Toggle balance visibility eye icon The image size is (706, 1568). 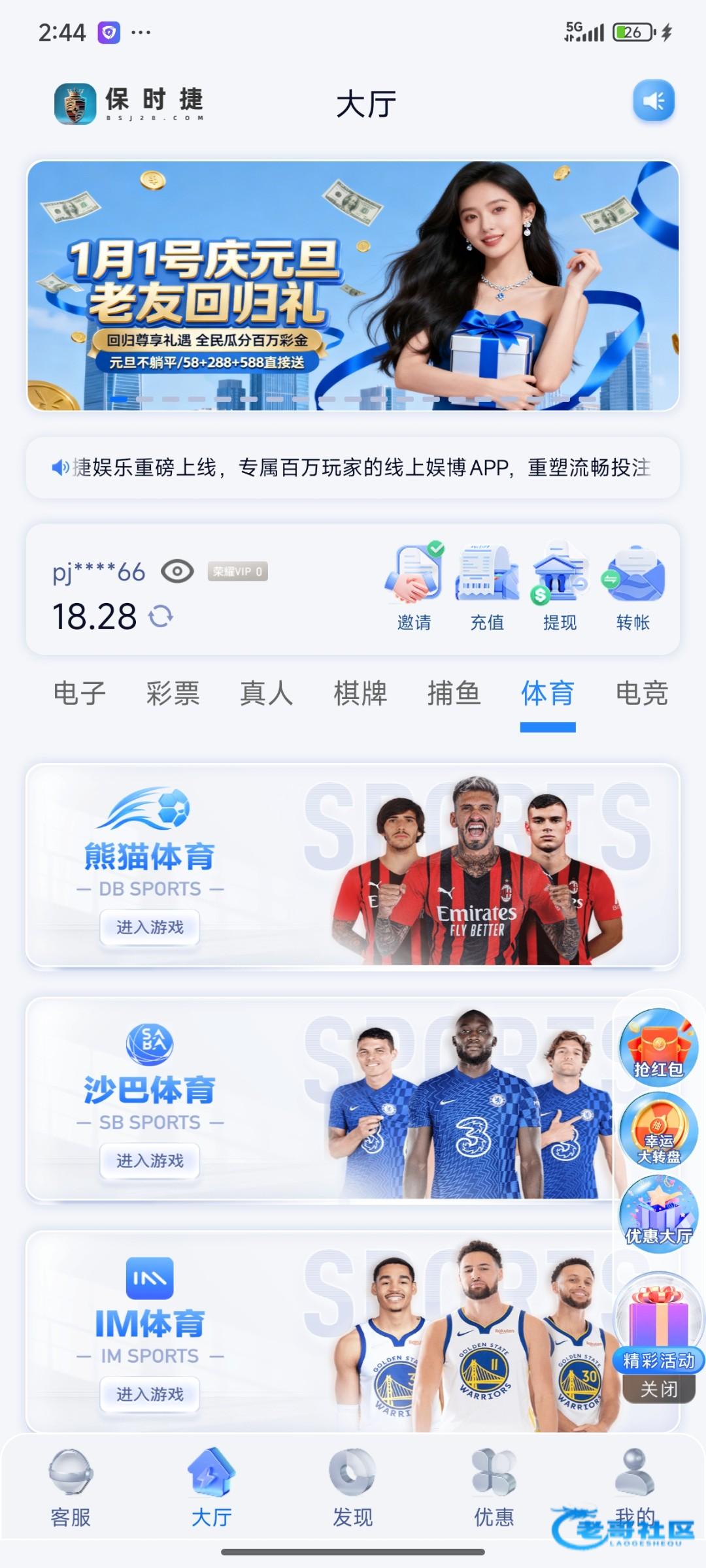coord(177,572)
